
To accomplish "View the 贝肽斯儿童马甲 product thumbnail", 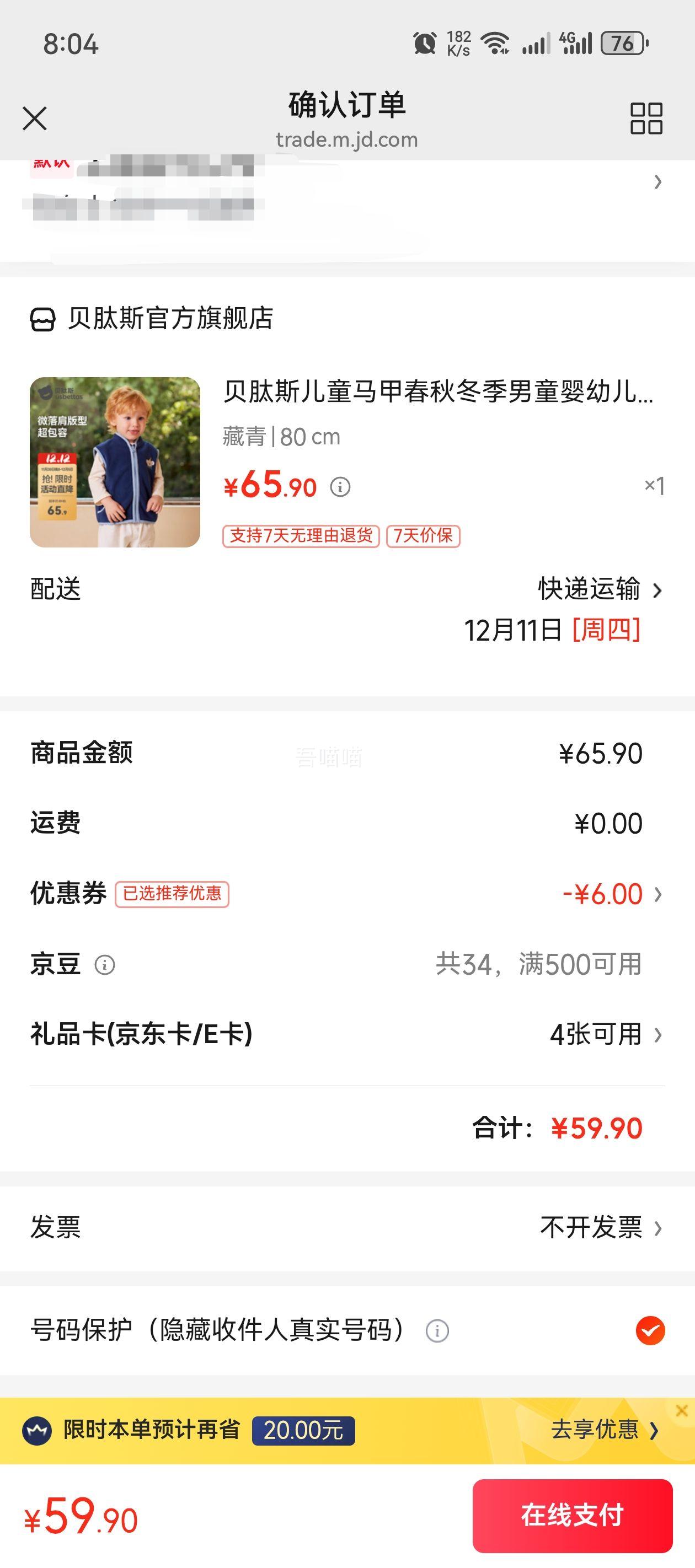I will (x=115, y=462).
